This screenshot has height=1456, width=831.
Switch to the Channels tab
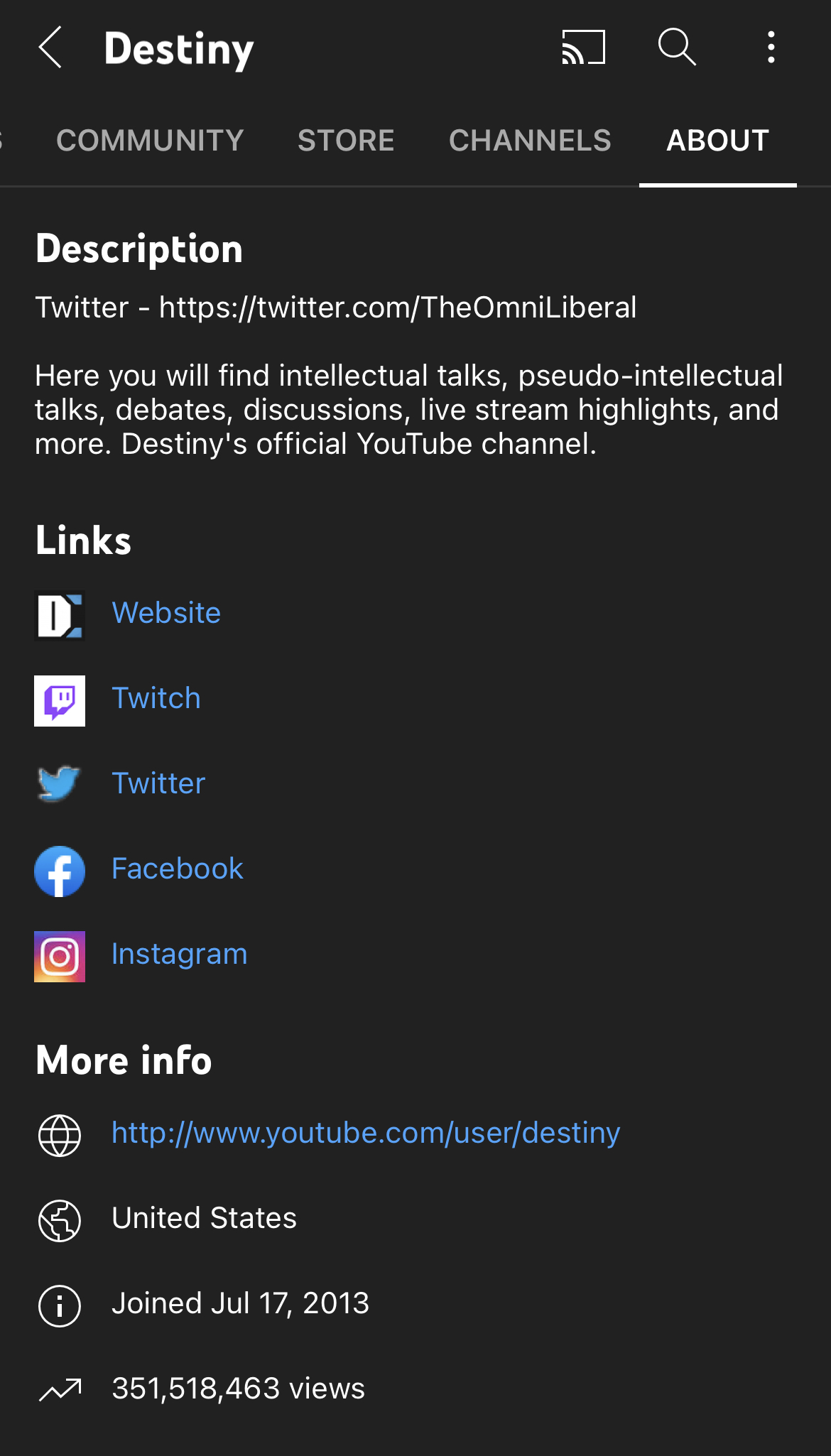[x=530, y=141]
